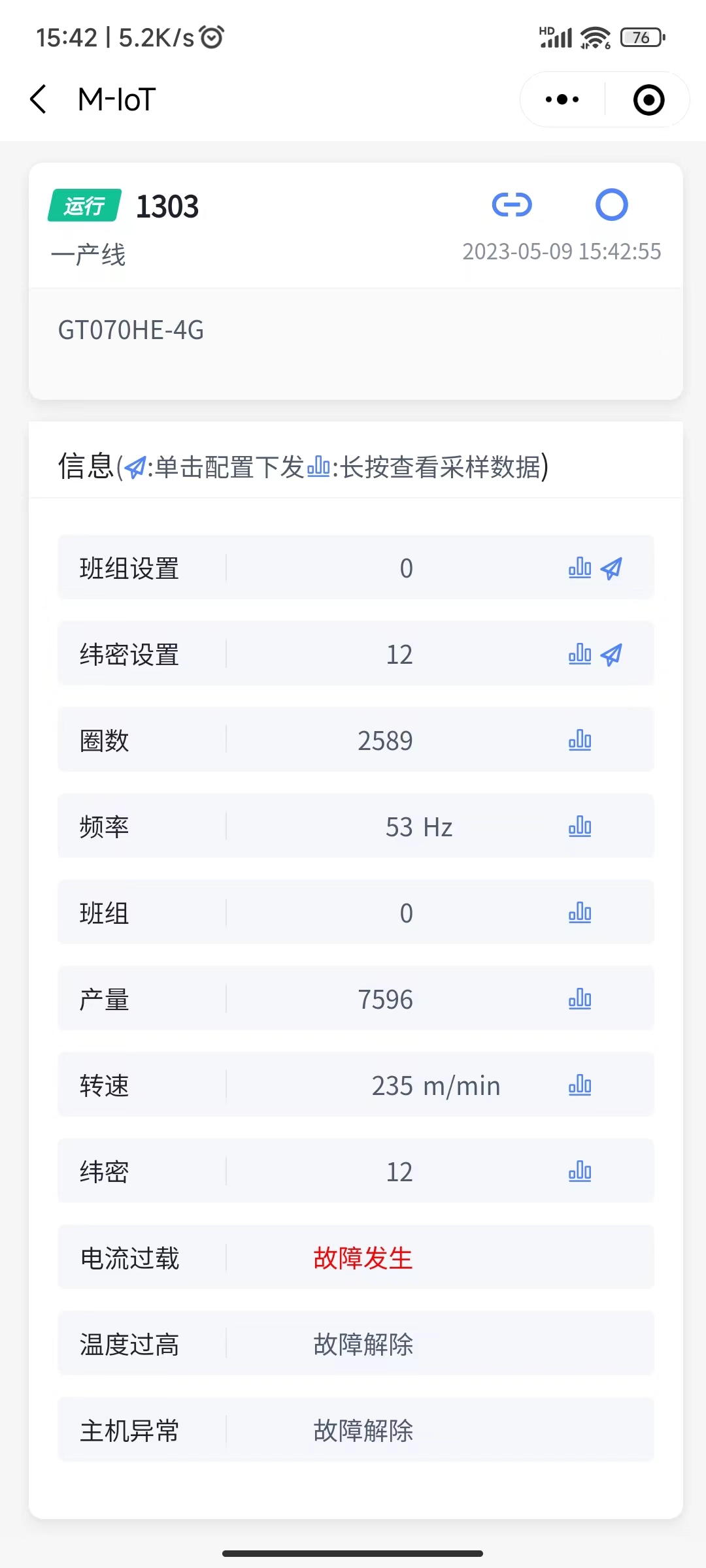Send configuration for 纬密设置
This screenshot has width=706, height=1568.
[x=611, y=655]
